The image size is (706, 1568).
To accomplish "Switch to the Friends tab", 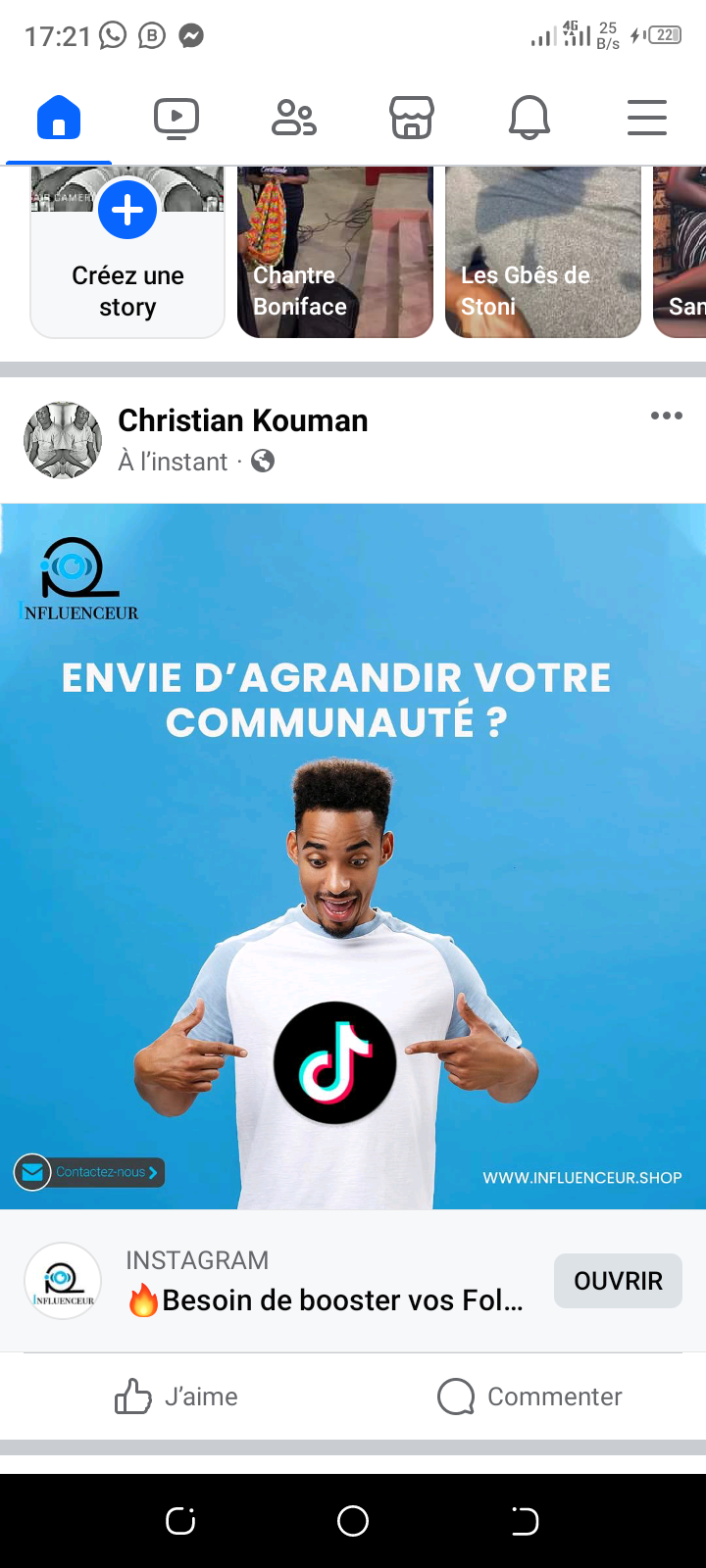I will (293, 119).
